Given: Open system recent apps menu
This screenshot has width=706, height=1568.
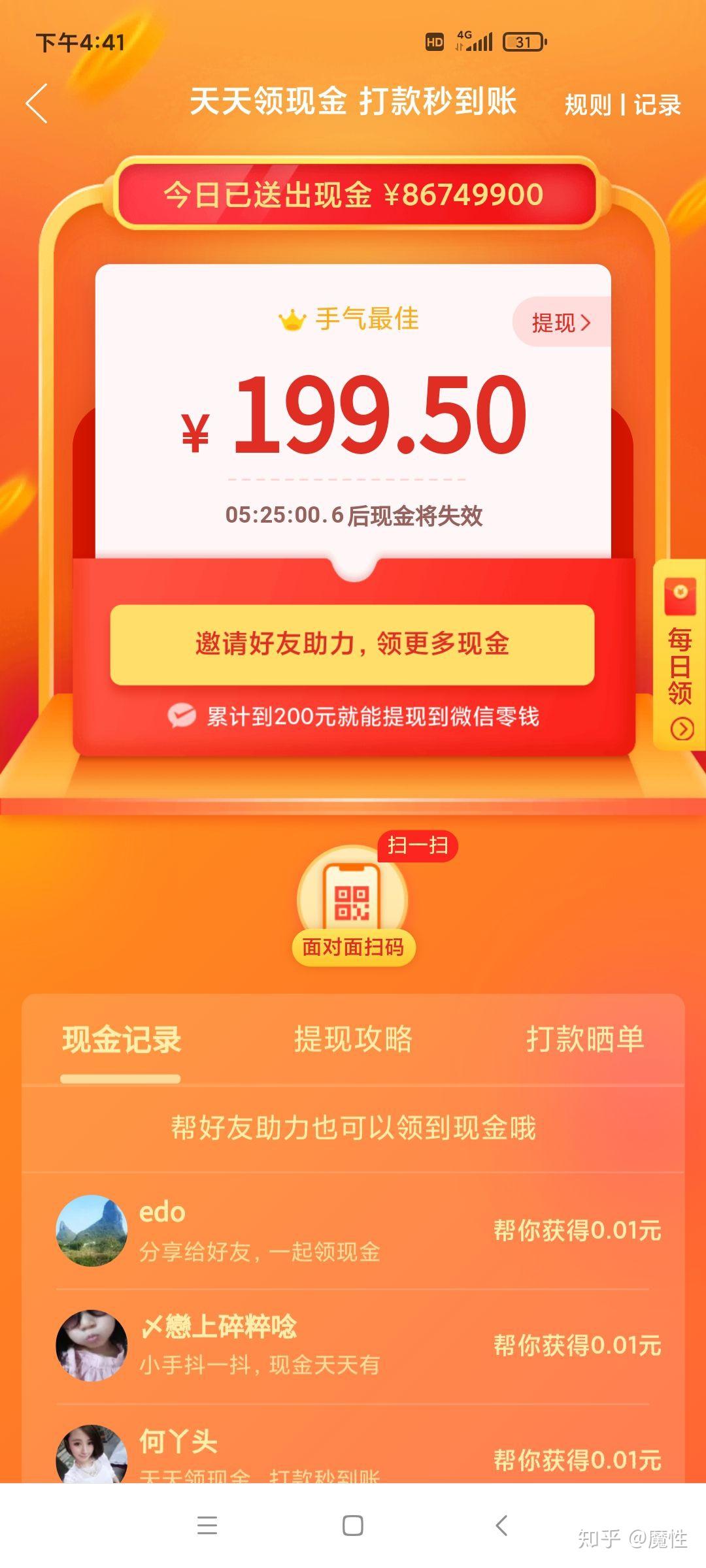Looking at the screenshot, I should pyautogui.click(x=207, y=1526).
